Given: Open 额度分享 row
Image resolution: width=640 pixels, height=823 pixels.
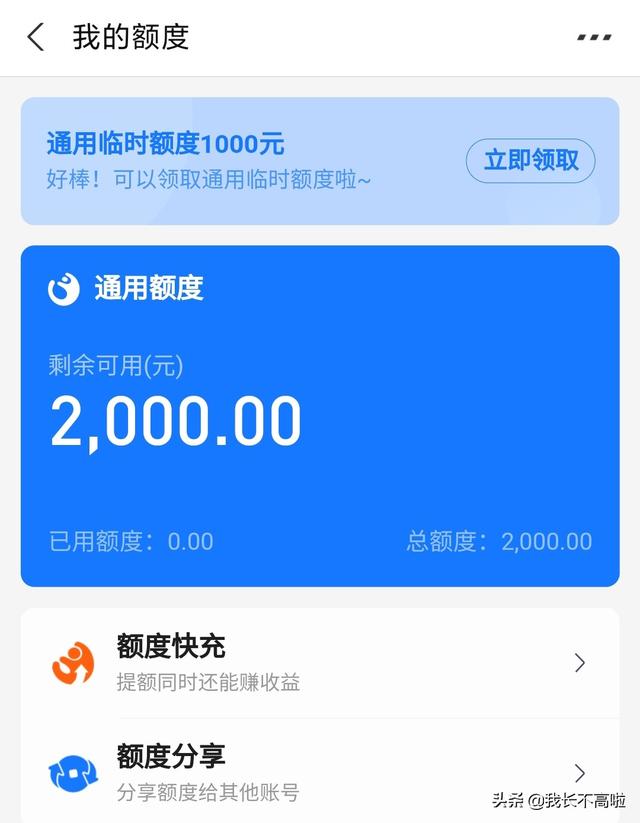Looking at the screenshot, I should (x=320, y=771).
